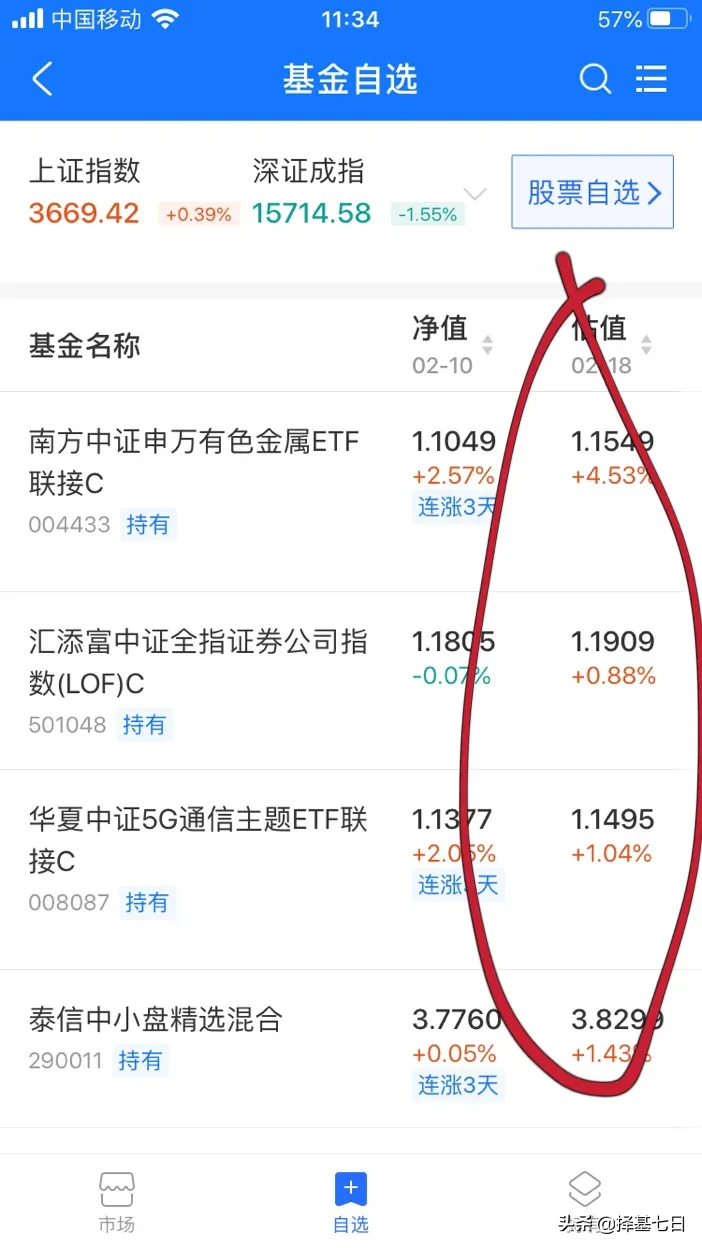Viewport: 702px width, 1248px height.
Task: Open the search magnifier icon
Action: tap(595, 80)
